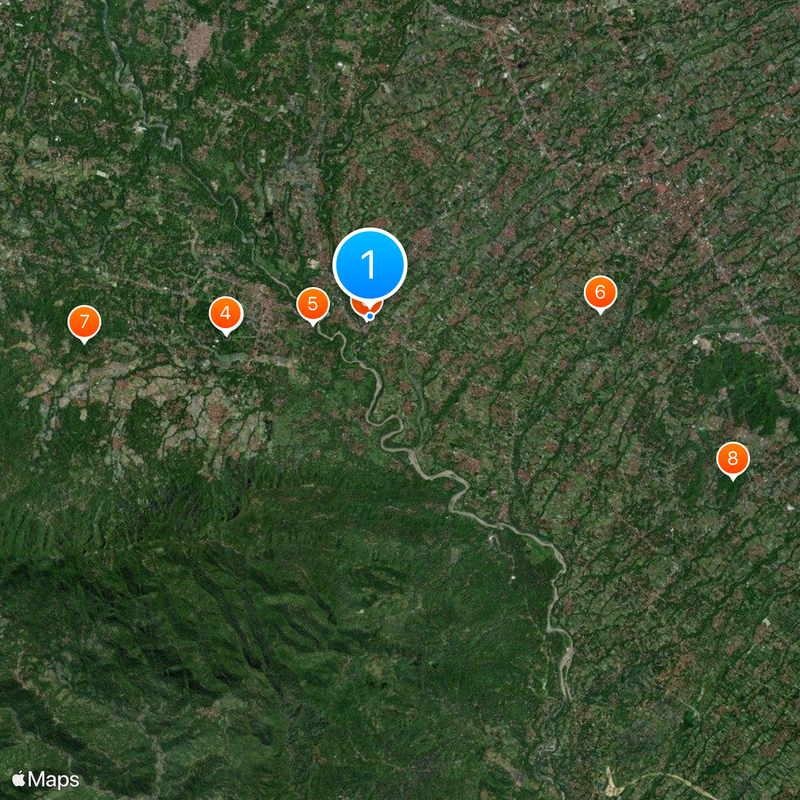Screen dimensions: 800x800
Task: Open map pin number 8
Action: [x=733, y=459]
